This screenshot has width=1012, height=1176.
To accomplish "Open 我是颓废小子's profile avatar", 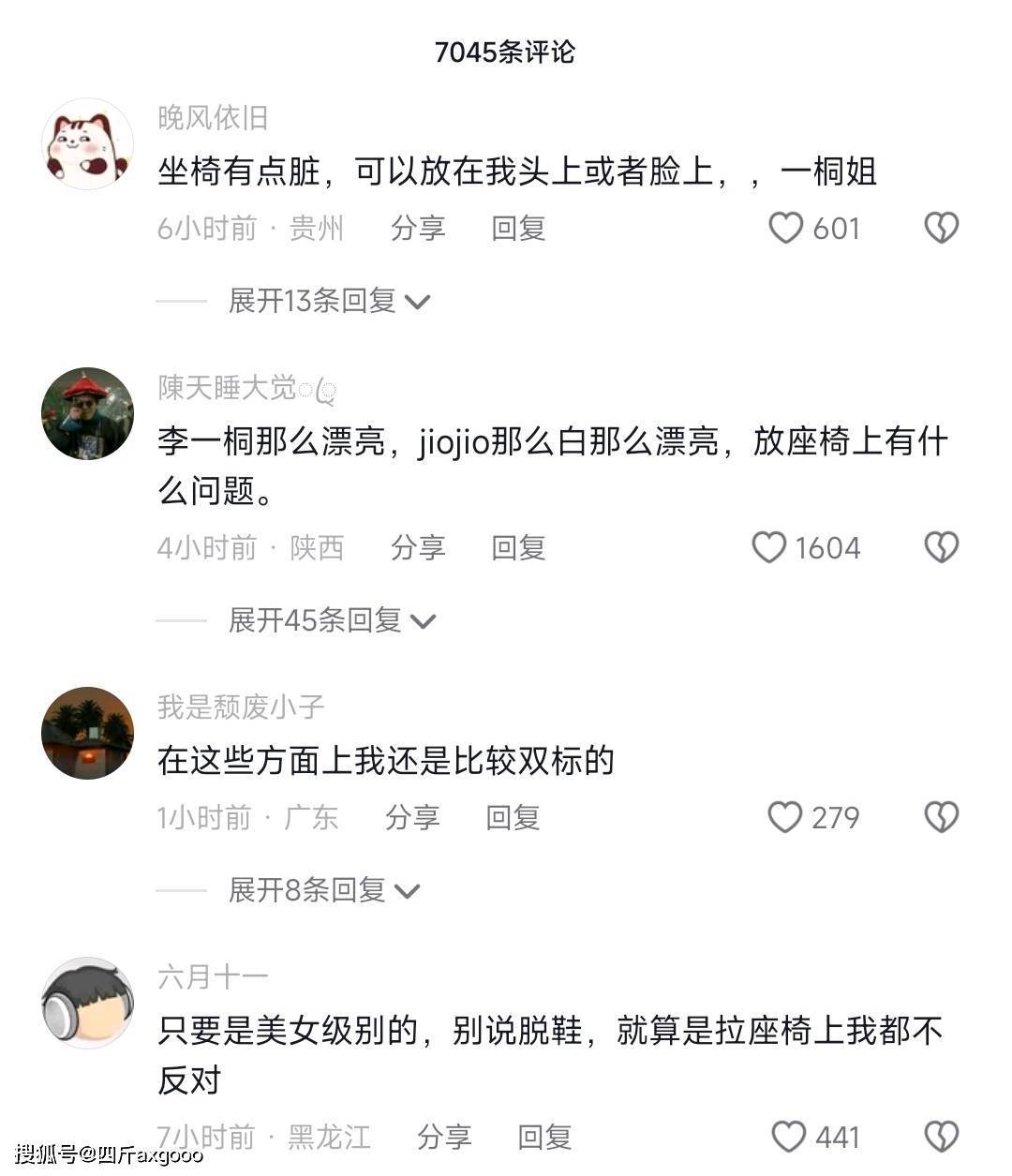I will [x=88, y=733].
